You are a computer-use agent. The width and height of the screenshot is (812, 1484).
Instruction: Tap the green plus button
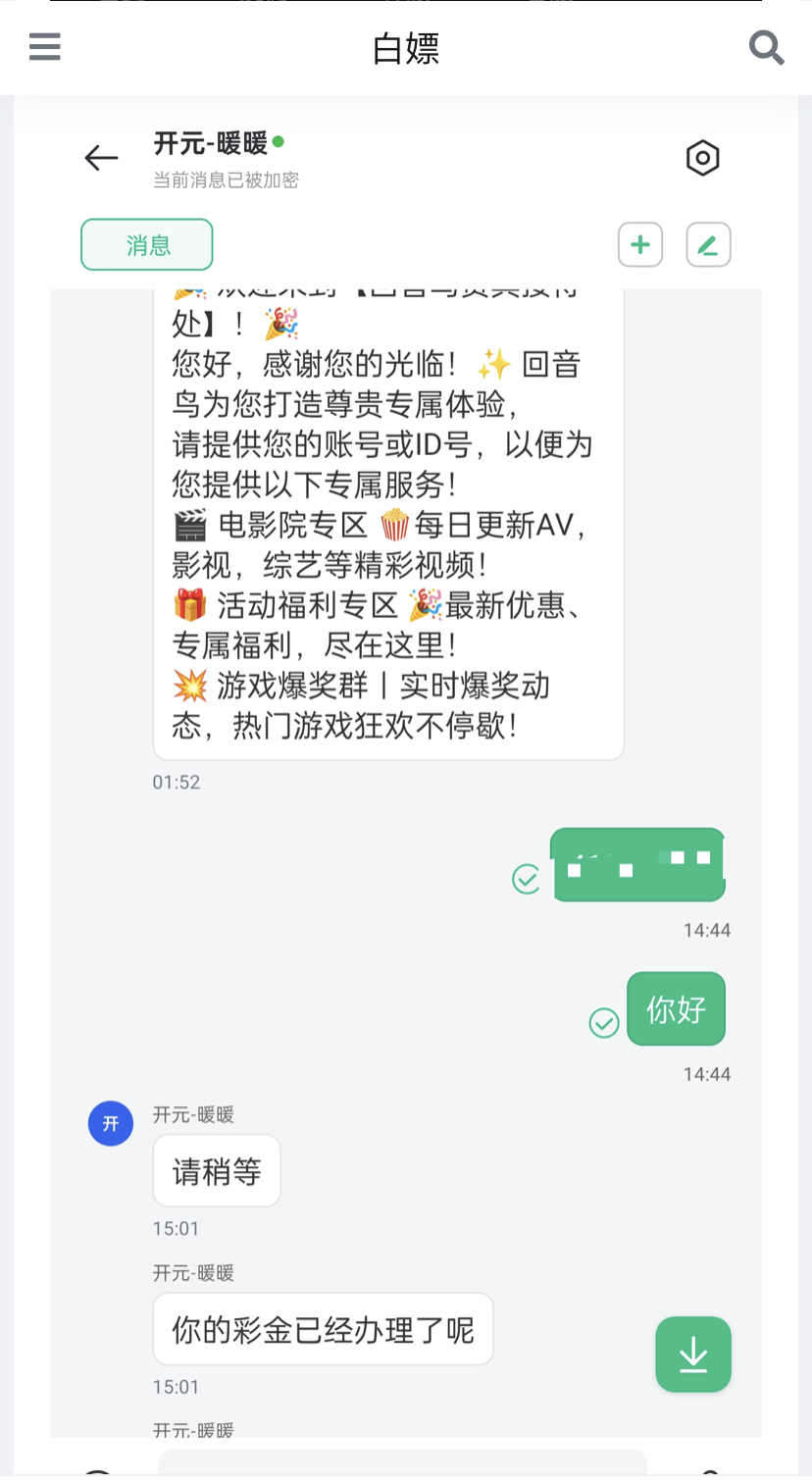point(640,244)
